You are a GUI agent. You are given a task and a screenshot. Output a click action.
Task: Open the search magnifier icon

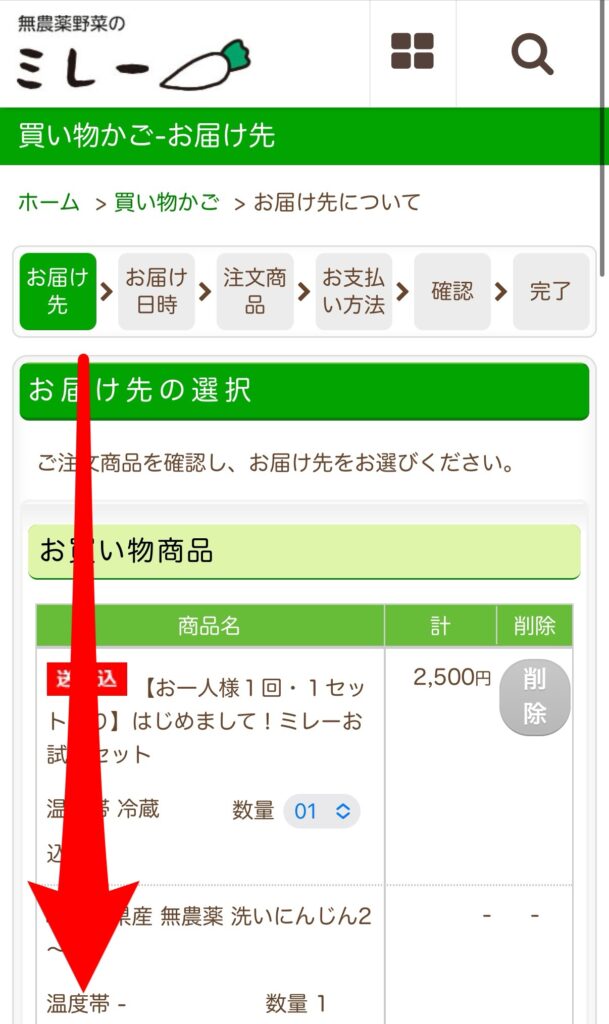532,52
